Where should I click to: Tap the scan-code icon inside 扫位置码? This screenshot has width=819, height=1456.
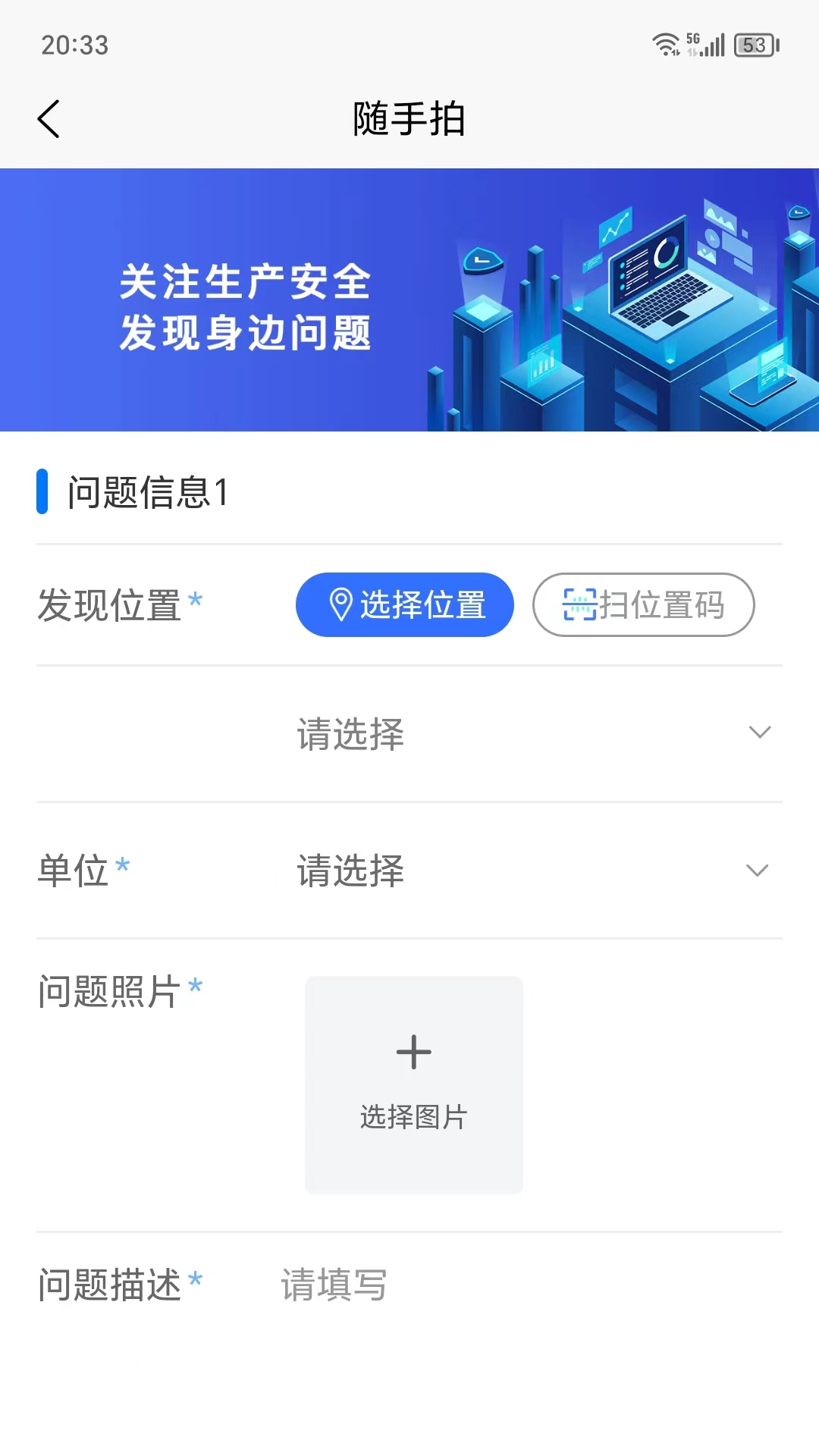point(578,604)
